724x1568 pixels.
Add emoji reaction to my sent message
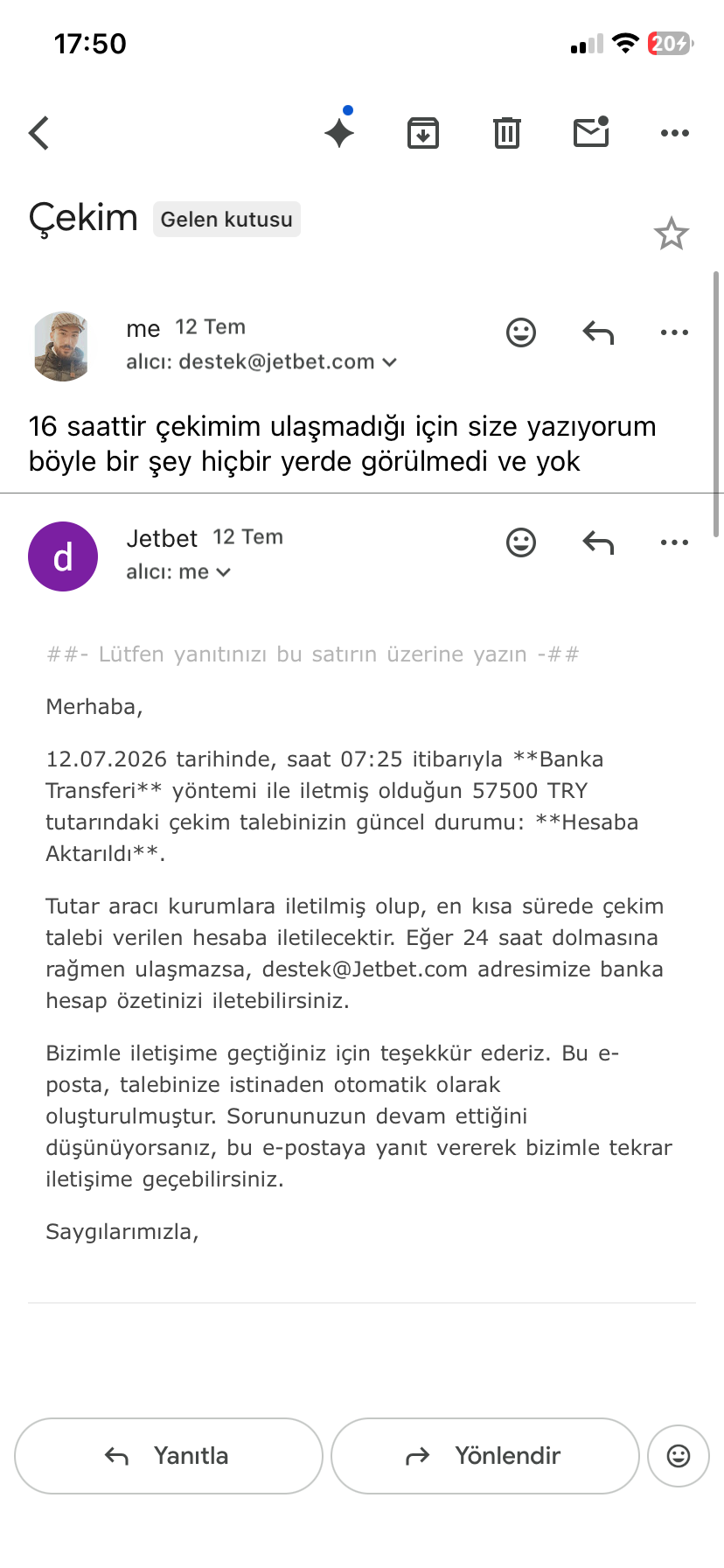521,332
